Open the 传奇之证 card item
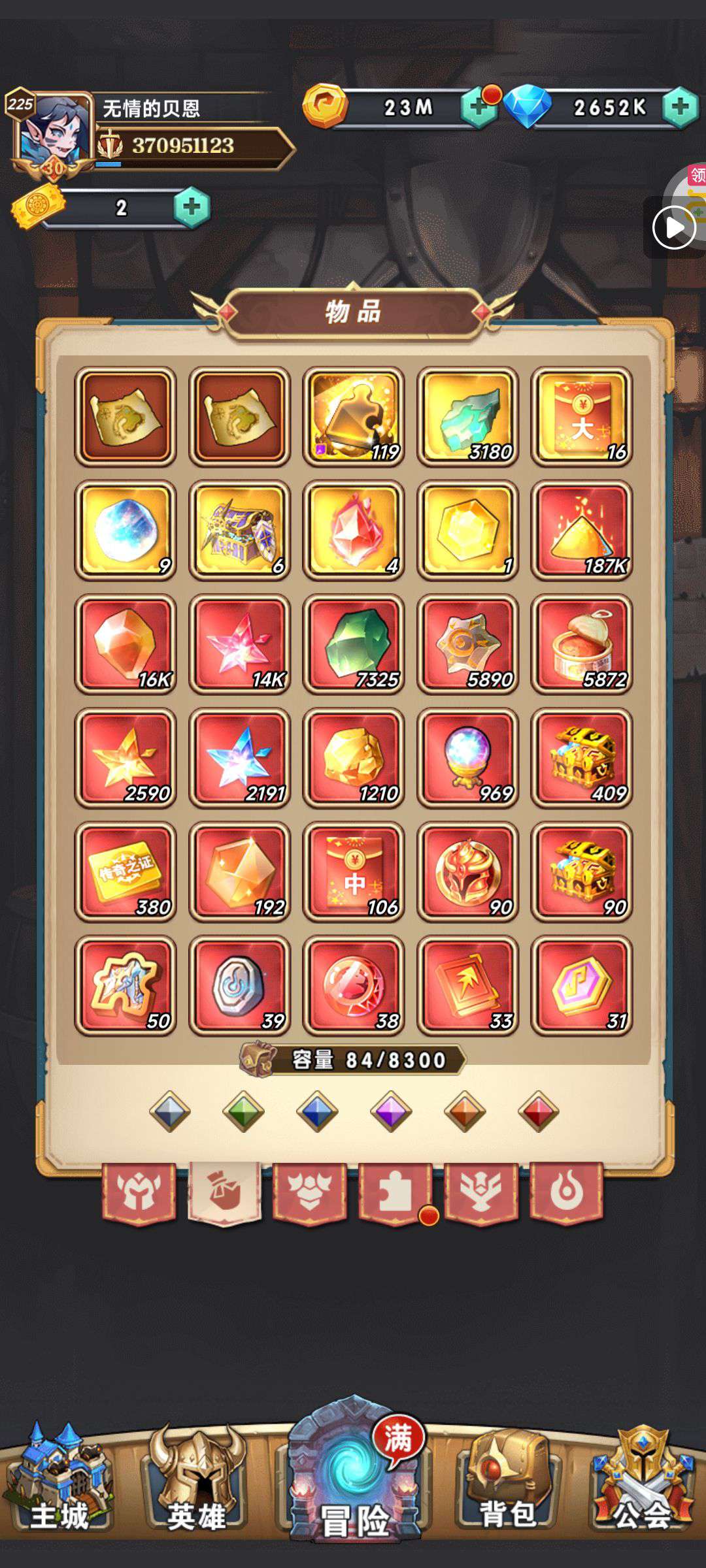 (126, 872)
